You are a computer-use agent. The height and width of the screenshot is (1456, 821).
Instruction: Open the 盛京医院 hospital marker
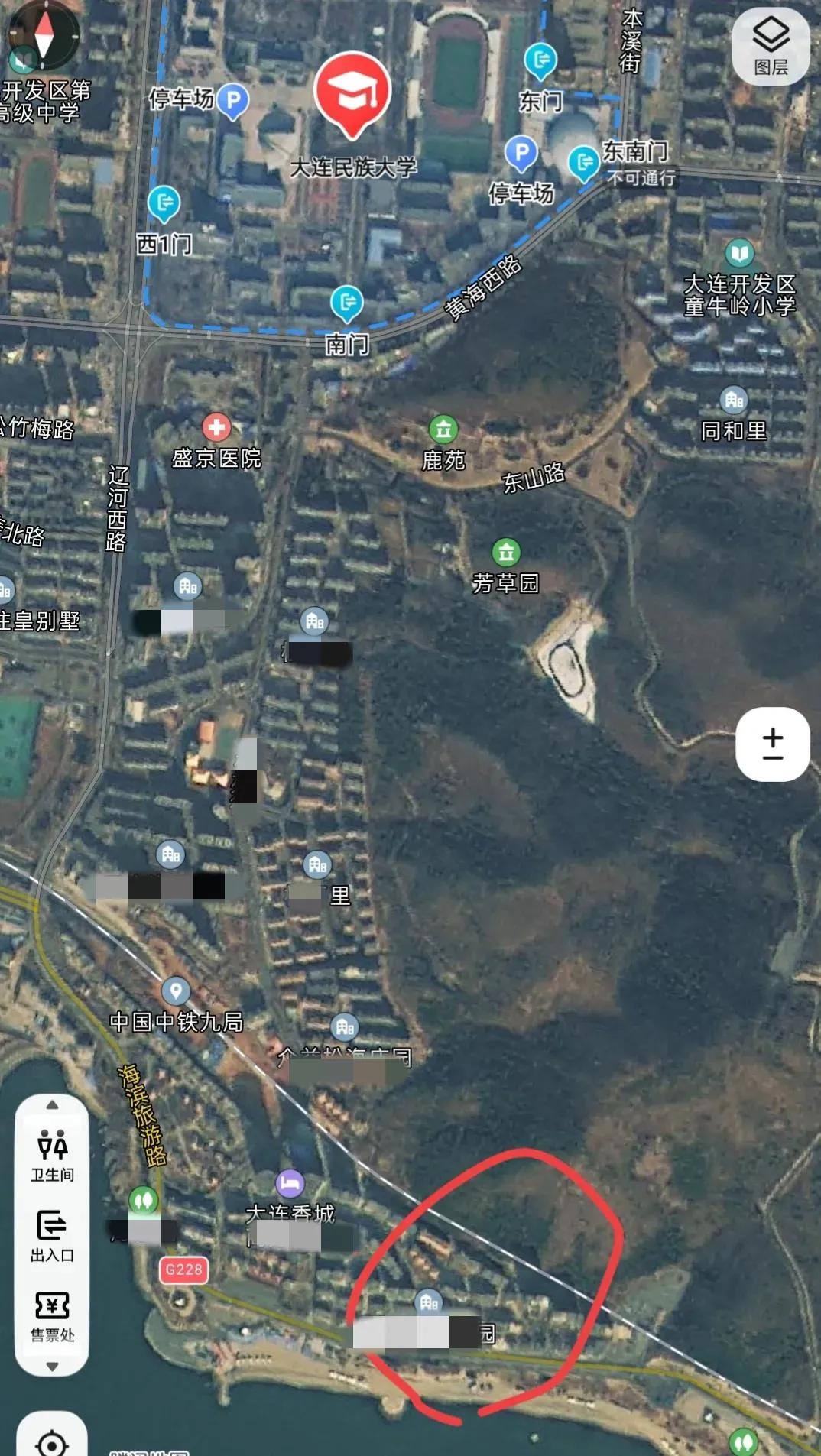coord(216,427)
